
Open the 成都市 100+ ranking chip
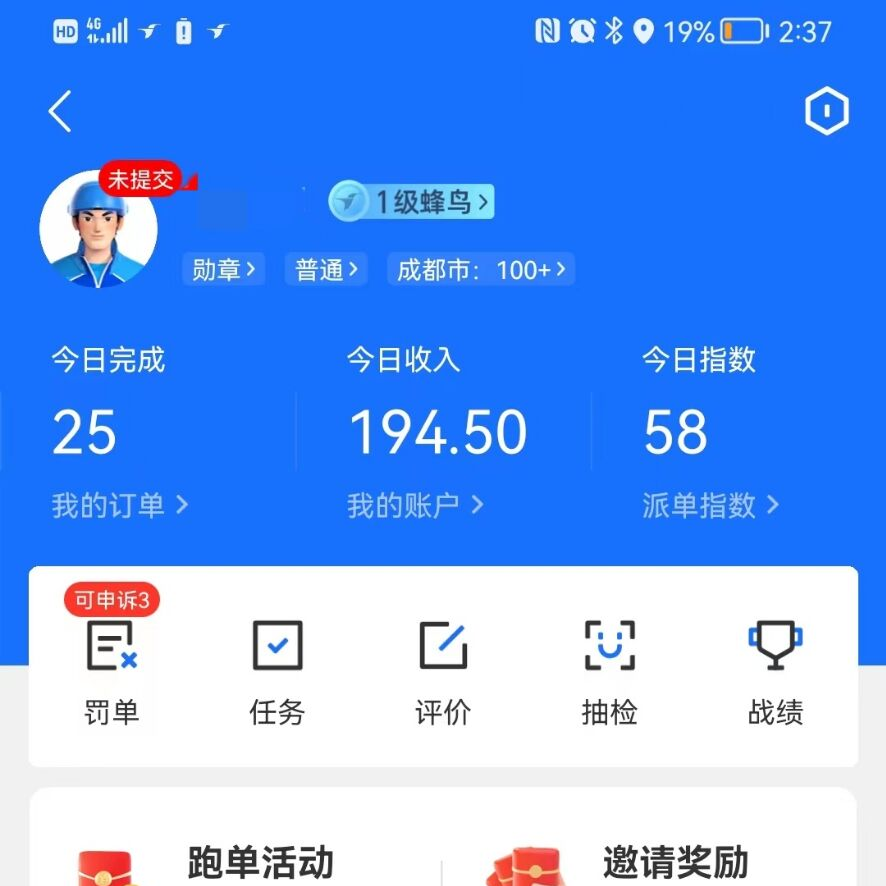point(481,270)
